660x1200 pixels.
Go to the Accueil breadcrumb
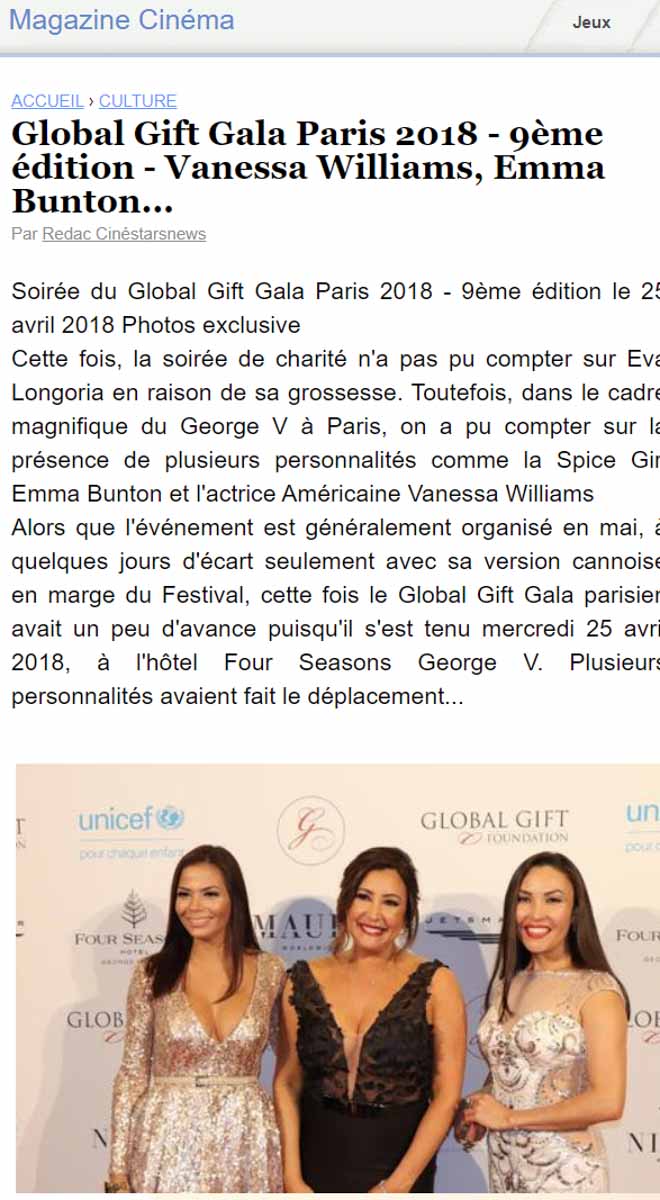pos(47,101)
